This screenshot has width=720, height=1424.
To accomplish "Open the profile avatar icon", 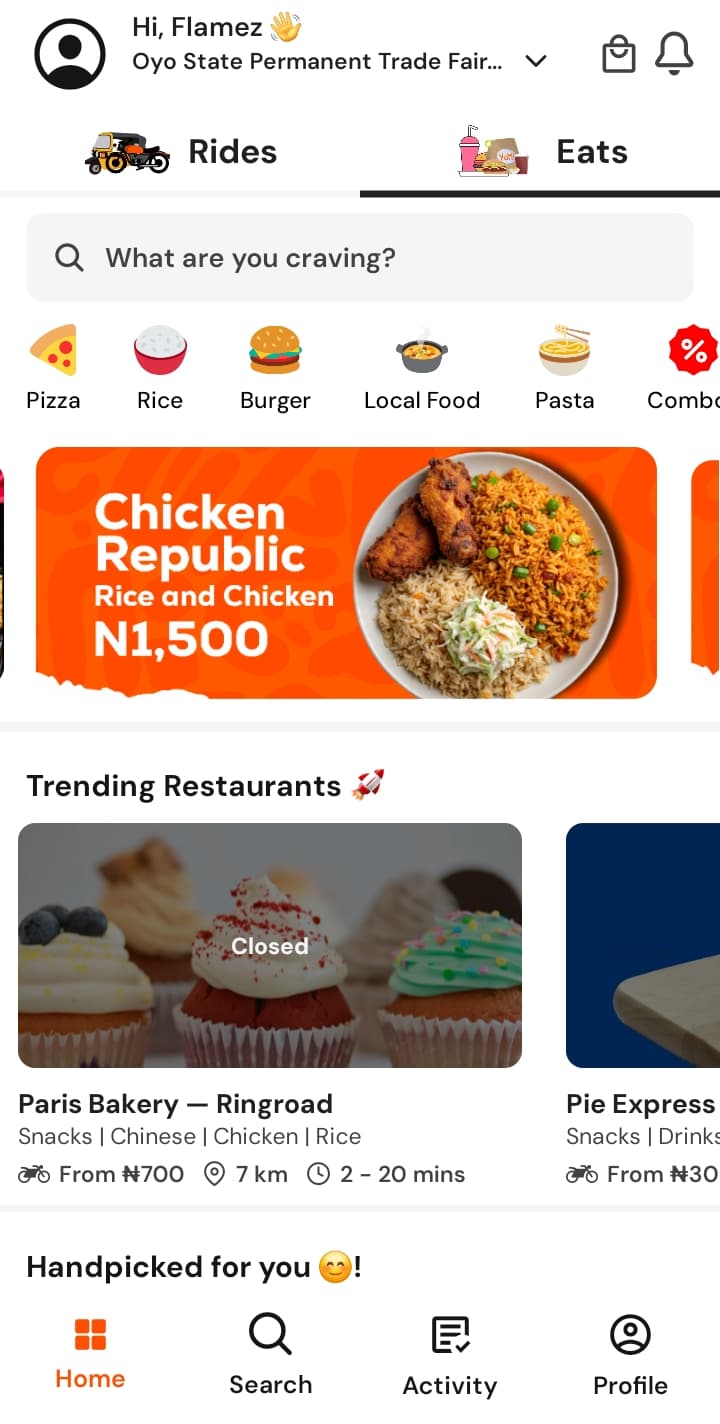I will [70, 54].
